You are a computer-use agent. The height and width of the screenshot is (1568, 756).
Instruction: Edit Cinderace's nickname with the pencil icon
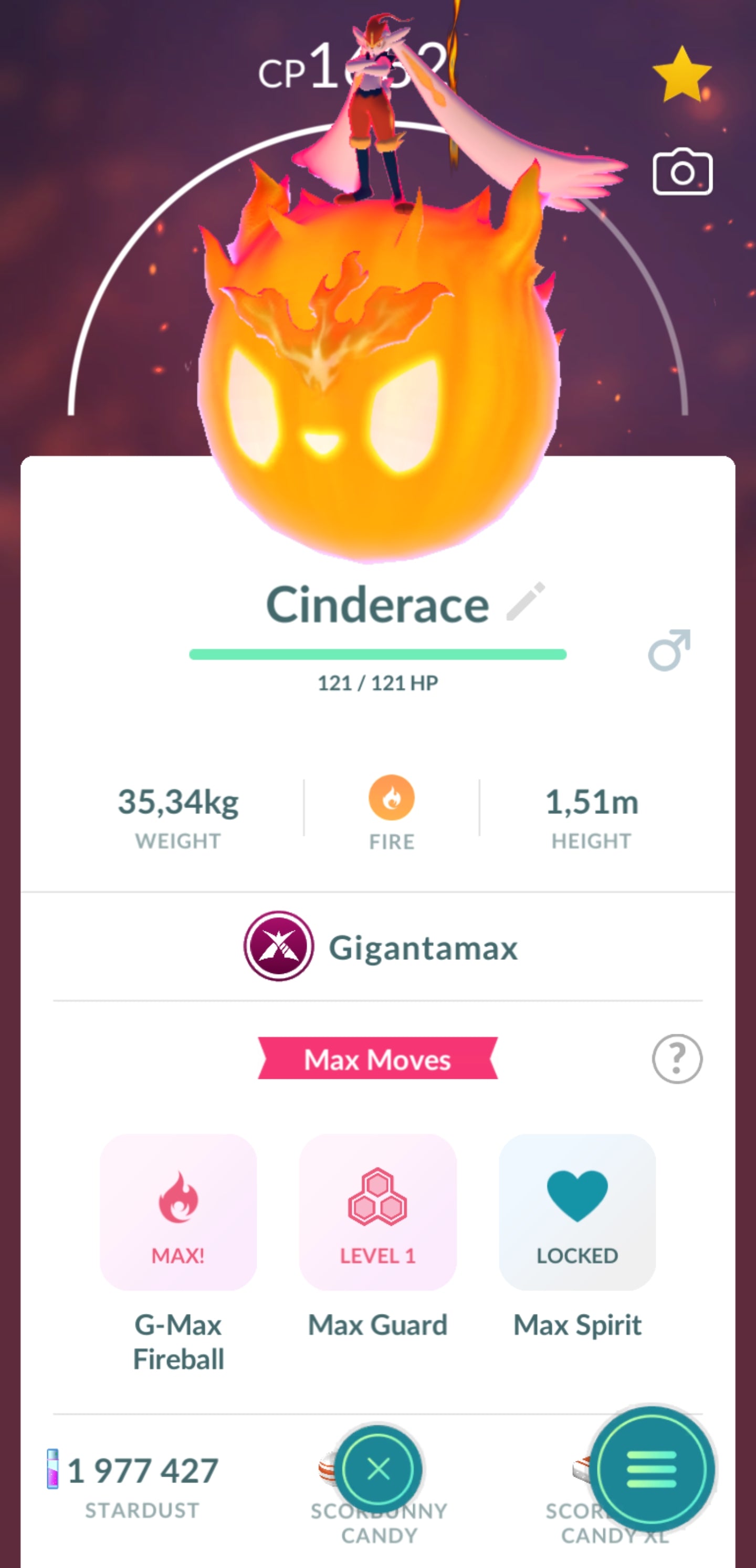526,601
